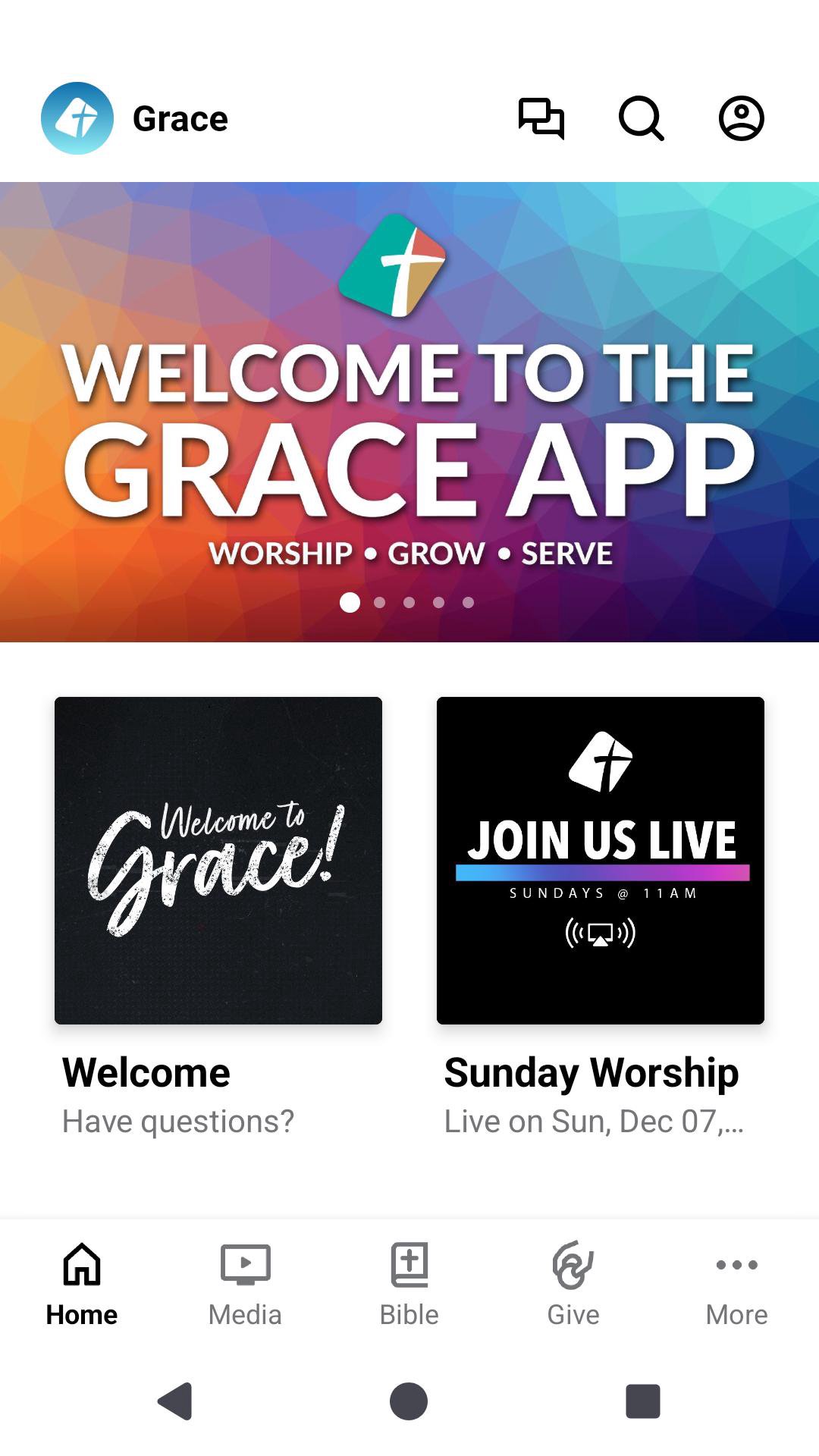Open the Welcome to the Grace App banner
This screenshot has width=819, height=1456.
(409, 412)
